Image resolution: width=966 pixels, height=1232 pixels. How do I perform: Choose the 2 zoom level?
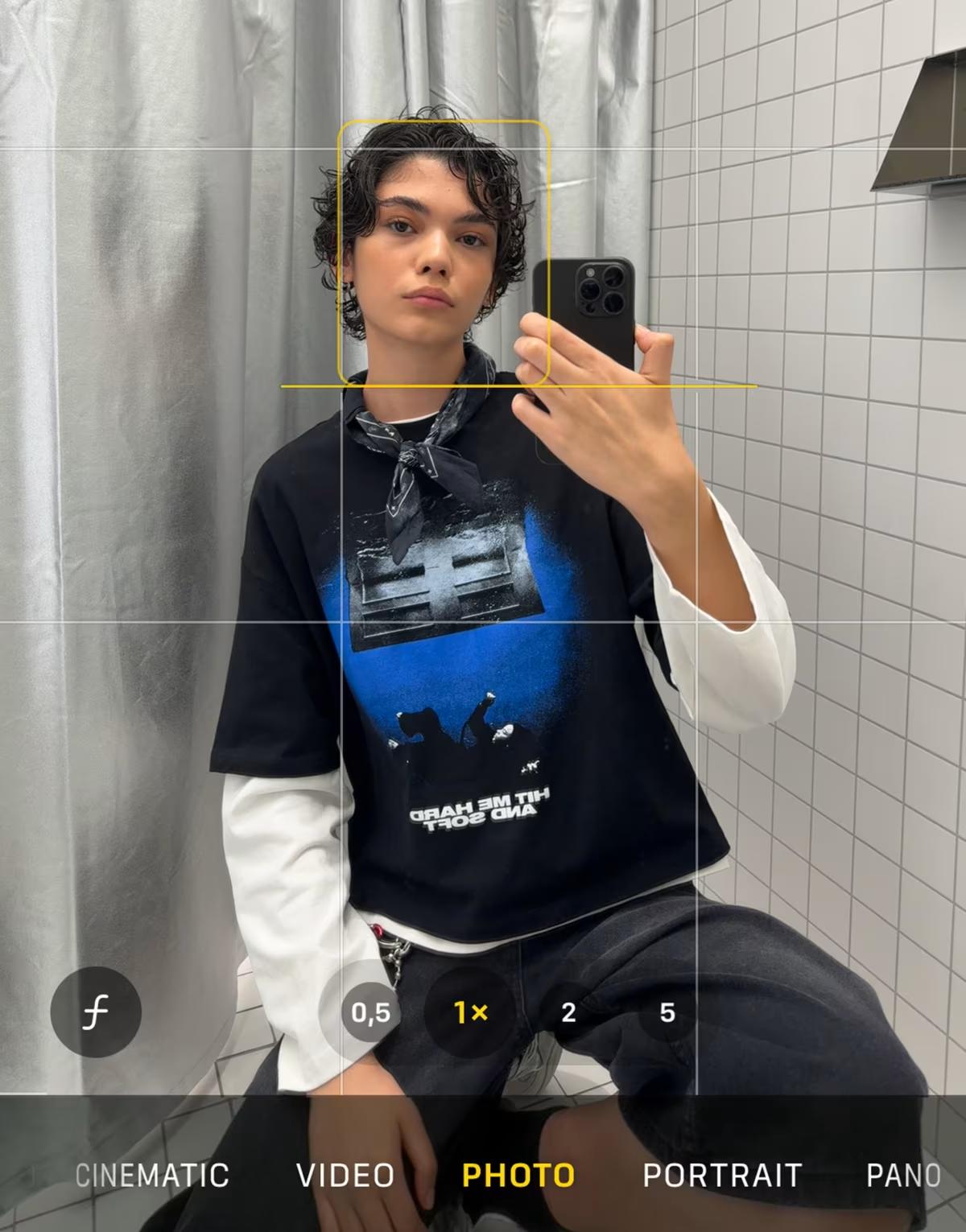[x=568, y=1012]
